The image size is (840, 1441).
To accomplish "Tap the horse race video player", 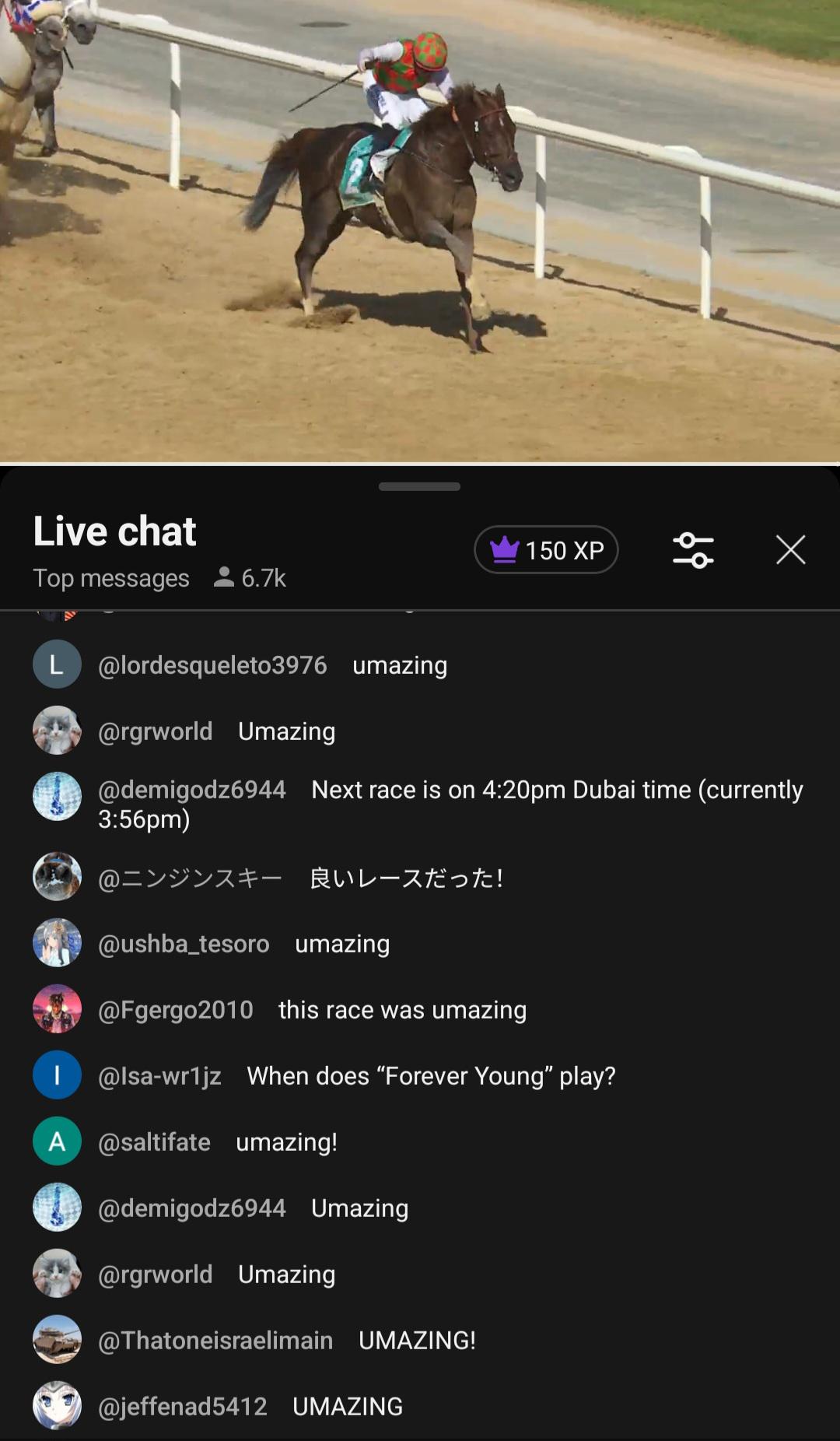I will pos(420,231).
